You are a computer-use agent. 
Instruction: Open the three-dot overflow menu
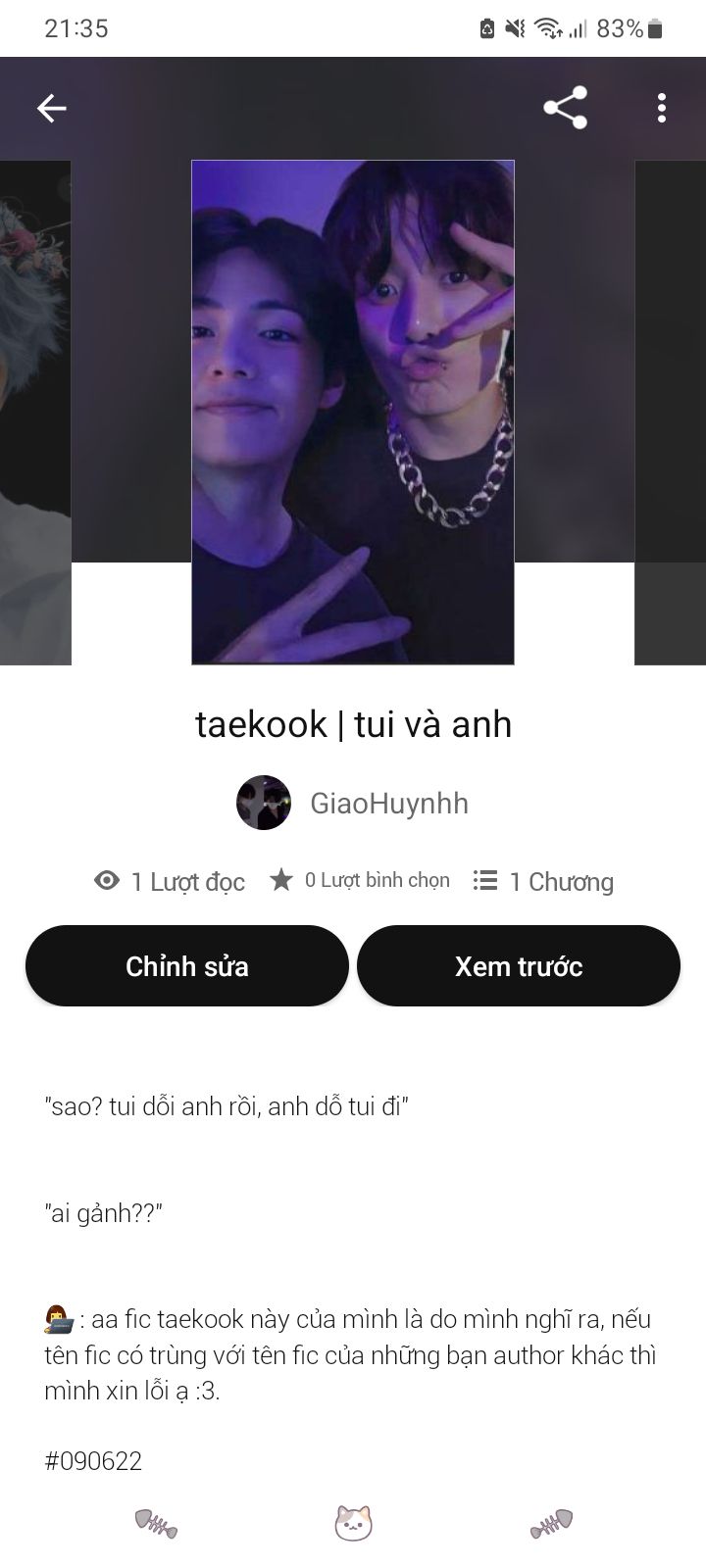[662, 108]
